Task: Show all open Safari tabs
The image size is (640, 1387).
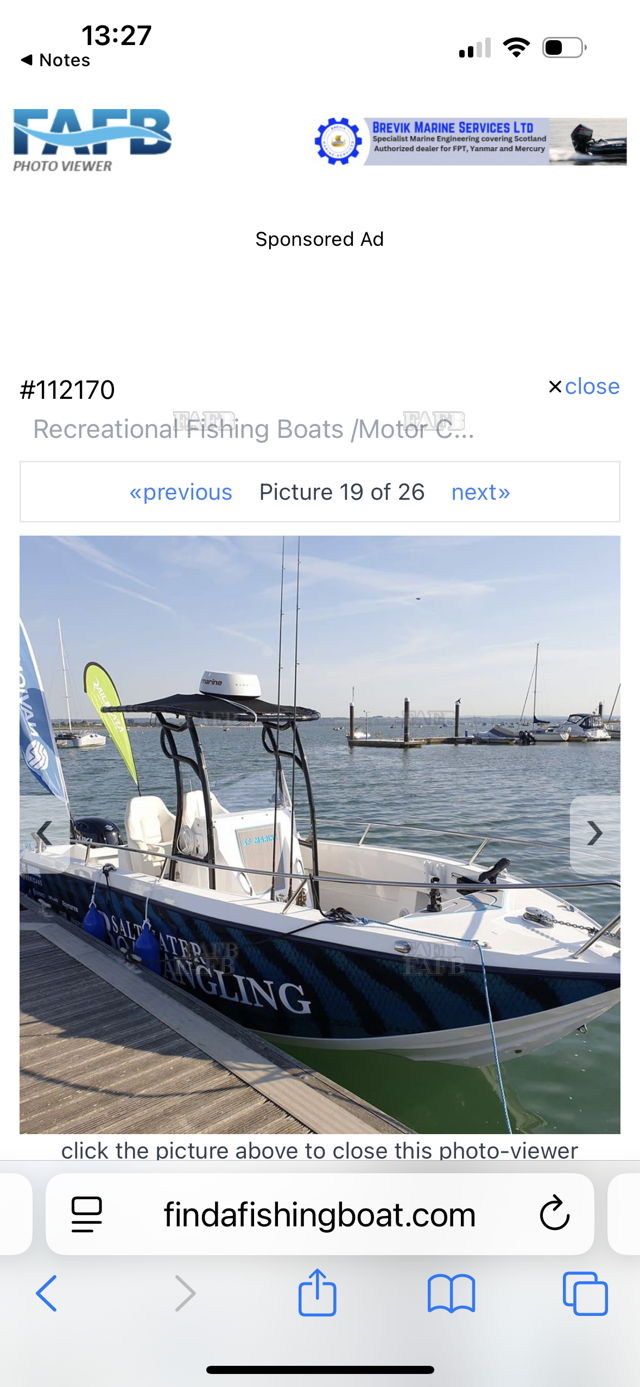Action: pyautogui.click(x=585, y=1294)
